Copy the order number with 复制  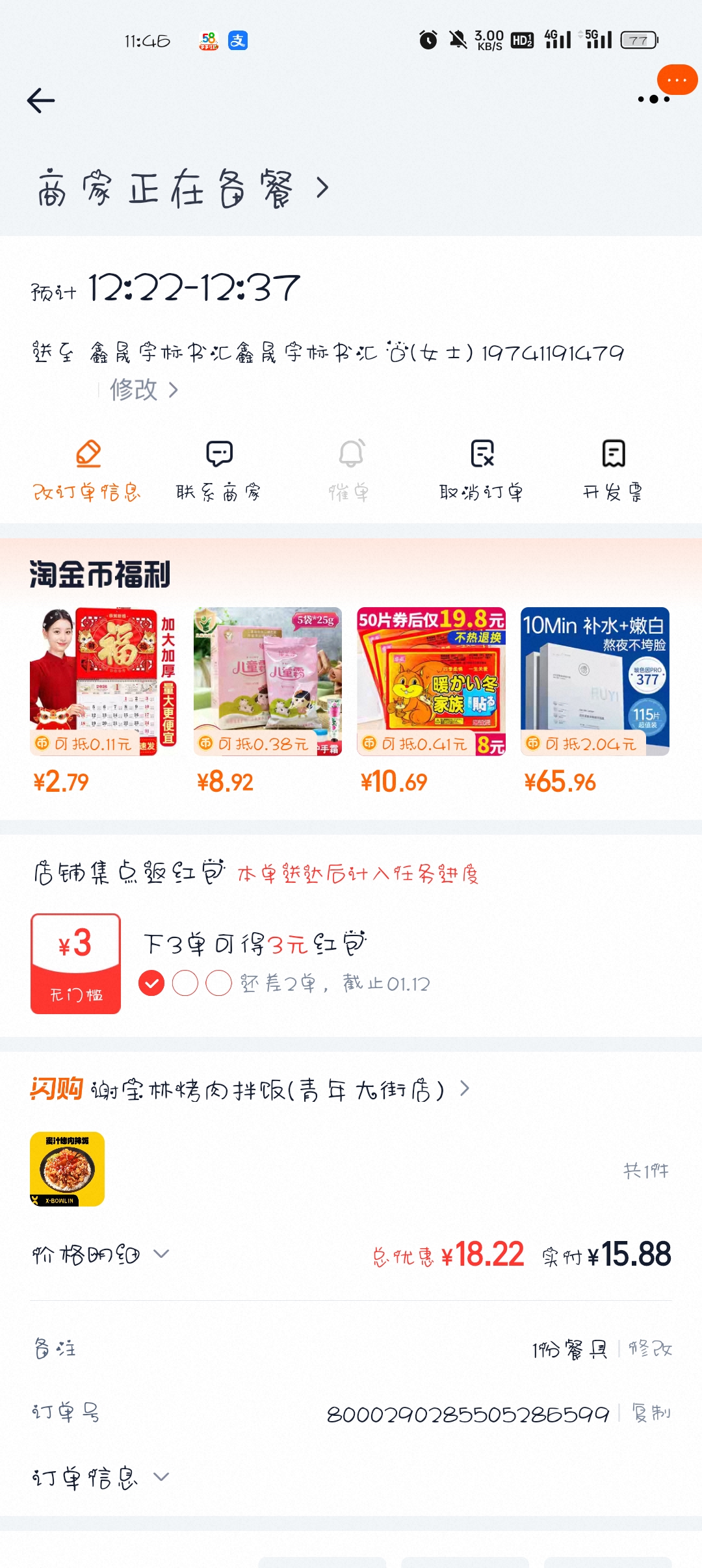(x=651, y=1413)
